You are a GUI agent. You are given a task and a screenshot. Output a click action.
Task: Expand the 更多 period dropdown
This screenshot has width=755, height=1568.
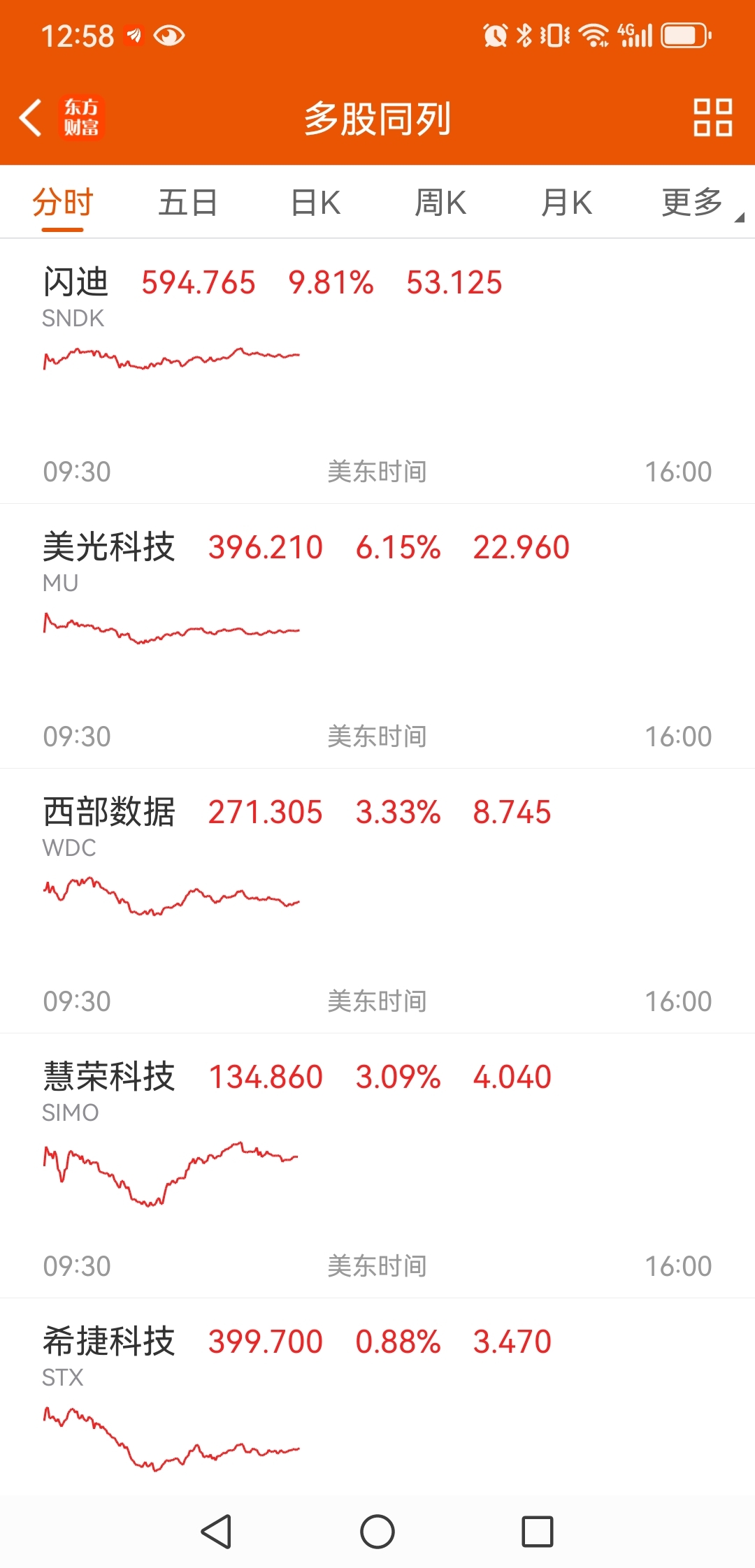(x=699, y=203)
